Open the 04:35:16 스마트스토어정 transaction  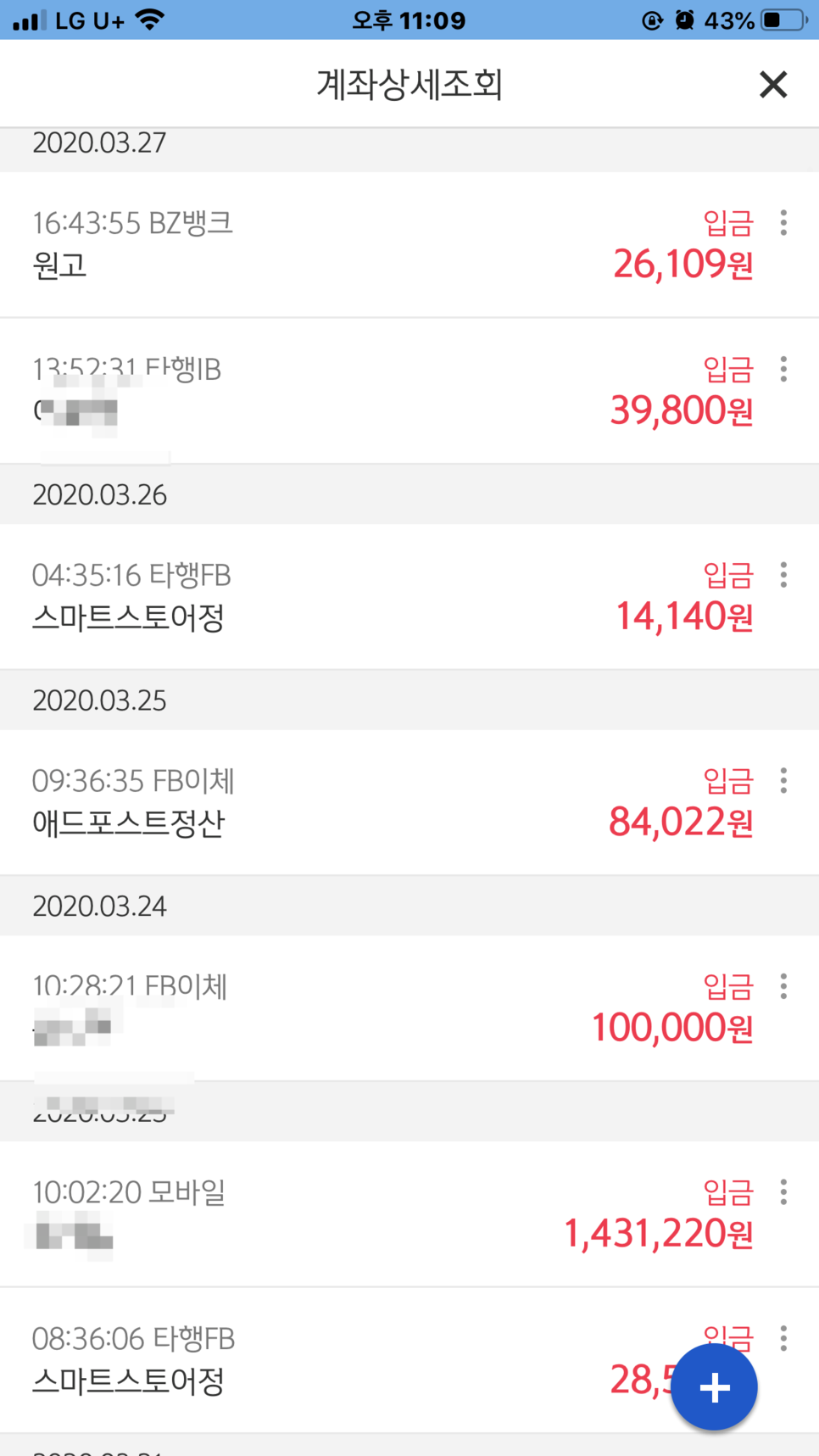point(339,597)
